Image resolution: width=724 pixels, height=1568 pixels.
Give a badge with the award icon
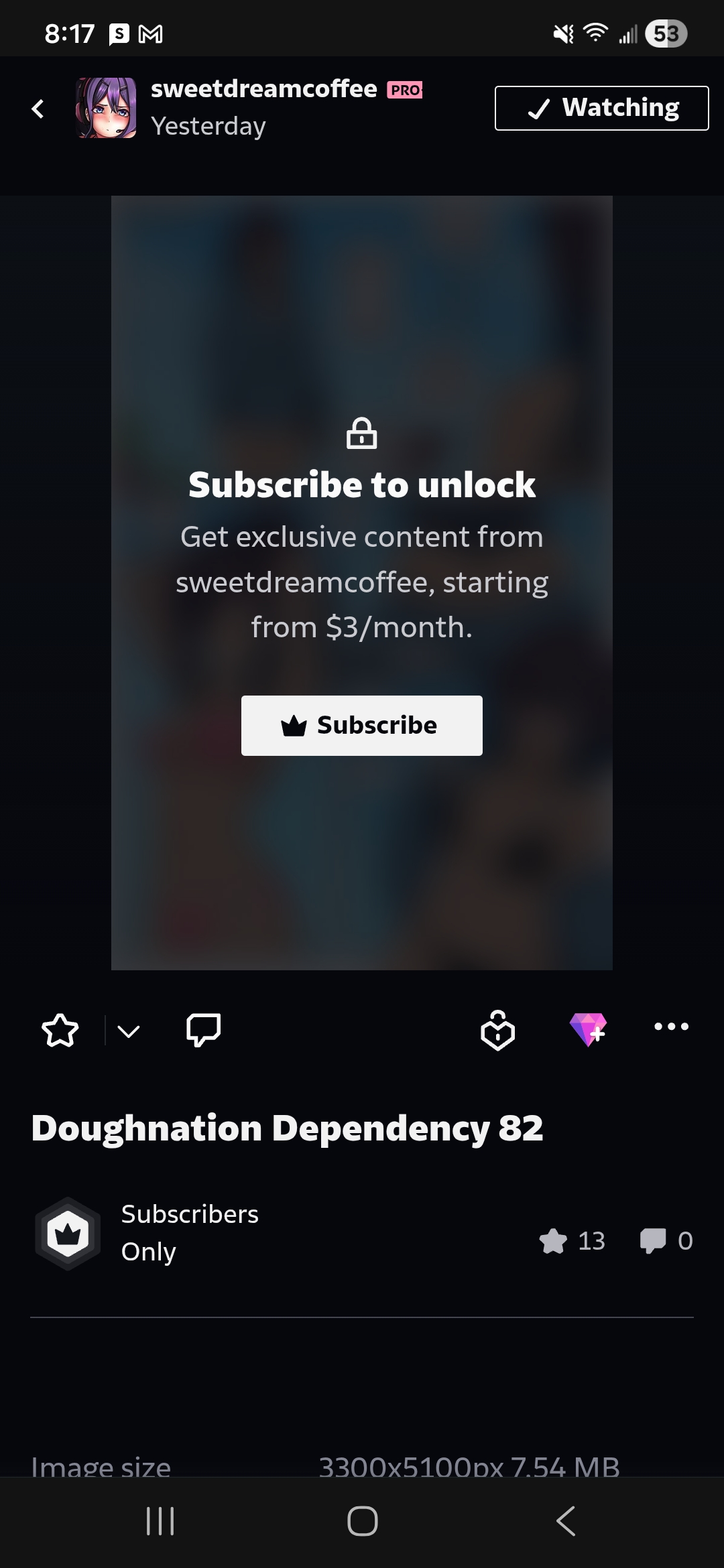click(497, 1030)
